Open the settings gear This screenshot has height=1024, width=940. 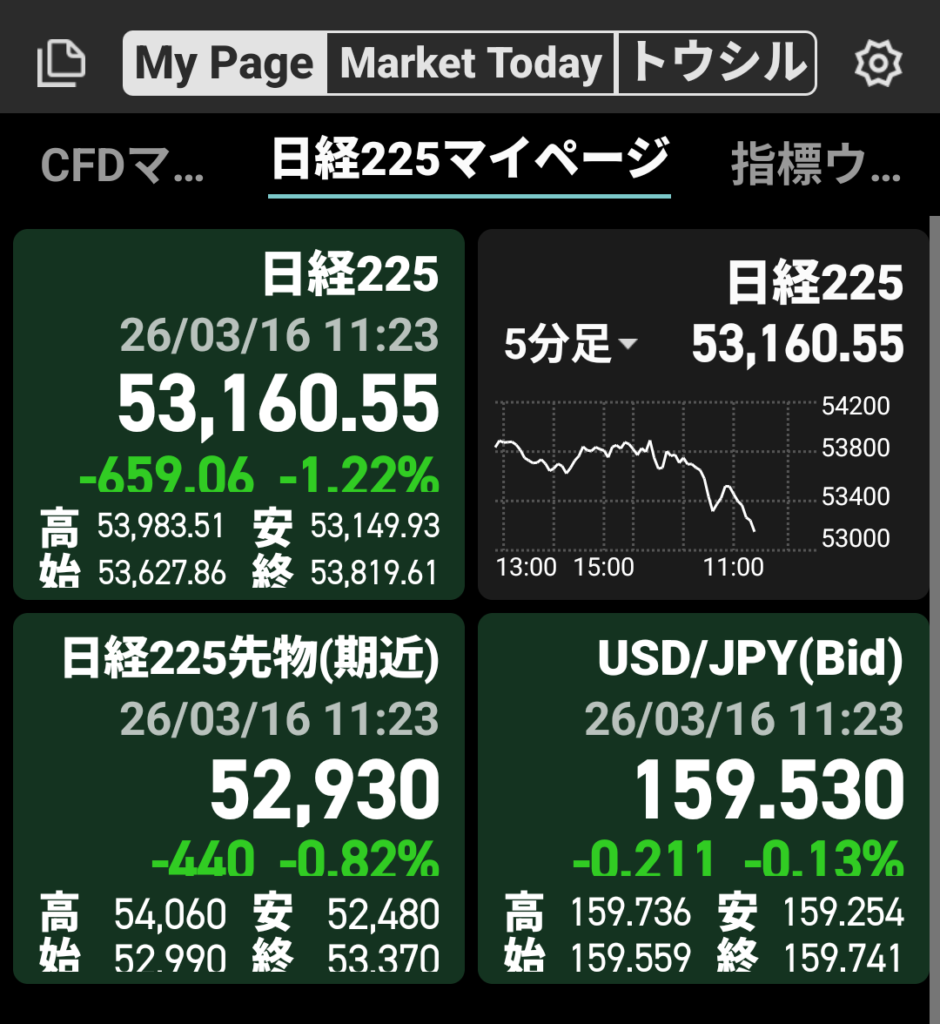[x=878, y=64]
